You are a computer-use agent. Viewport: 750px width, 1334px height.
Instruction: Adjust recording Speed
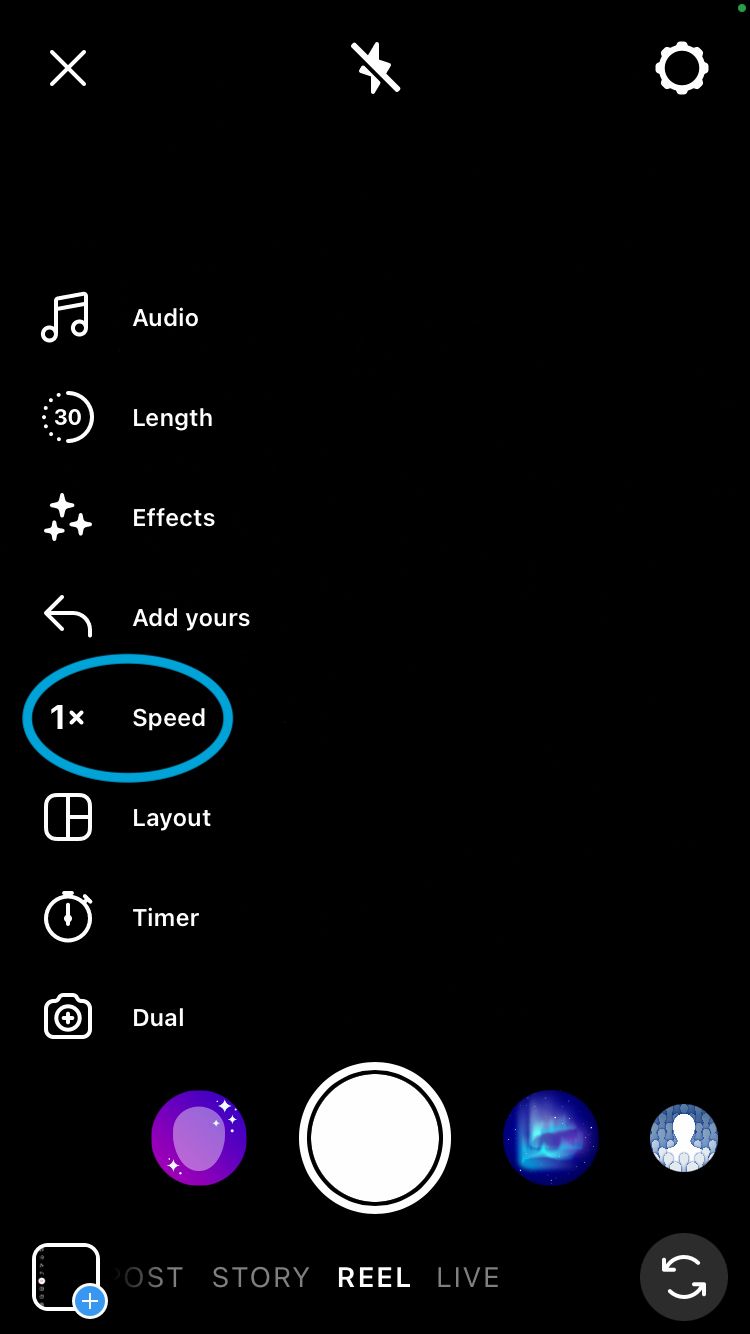[x=127, y=718]
